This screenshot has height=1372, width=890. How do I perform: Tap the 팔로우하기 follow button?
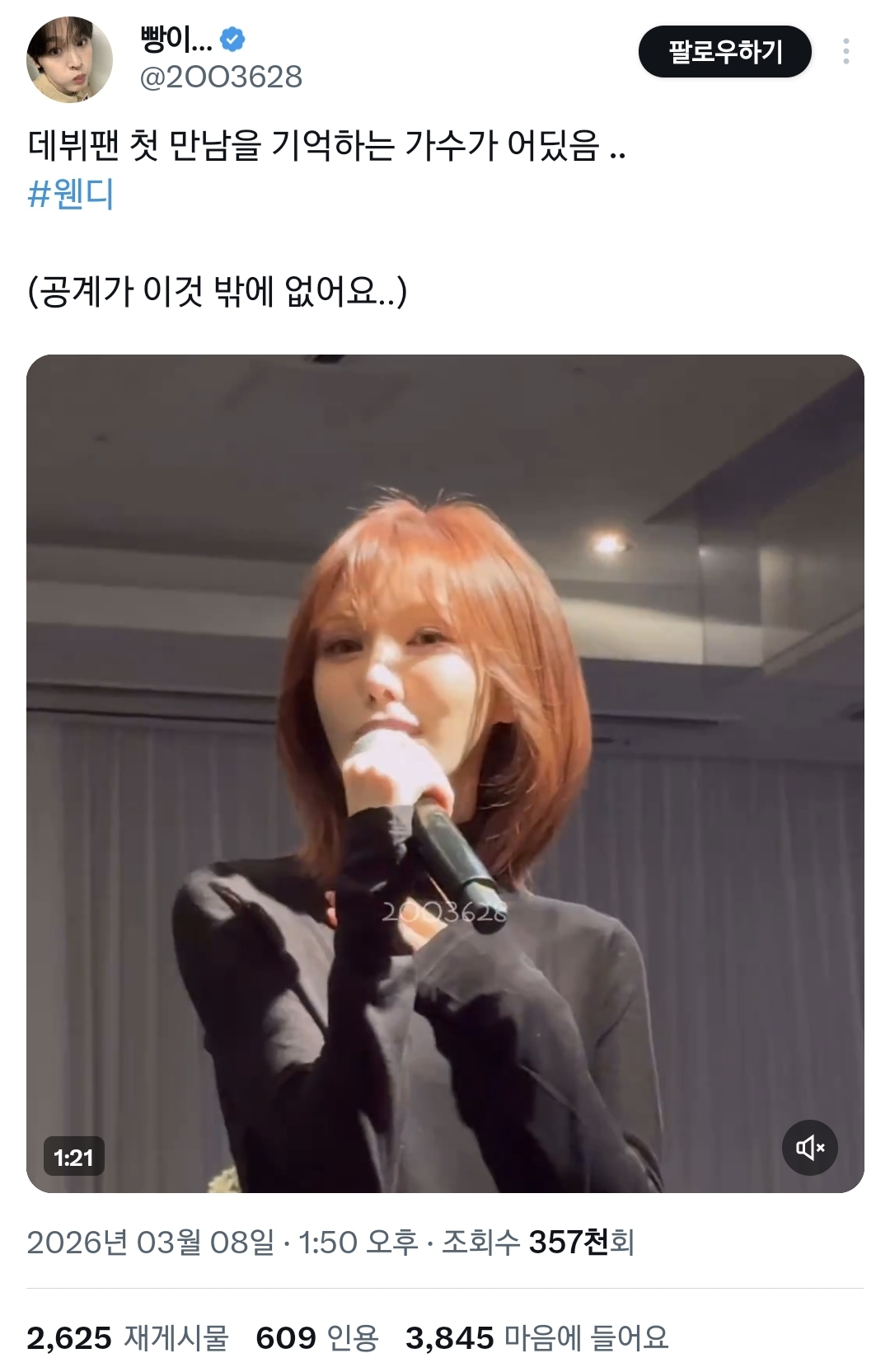(x=724, y=52)
